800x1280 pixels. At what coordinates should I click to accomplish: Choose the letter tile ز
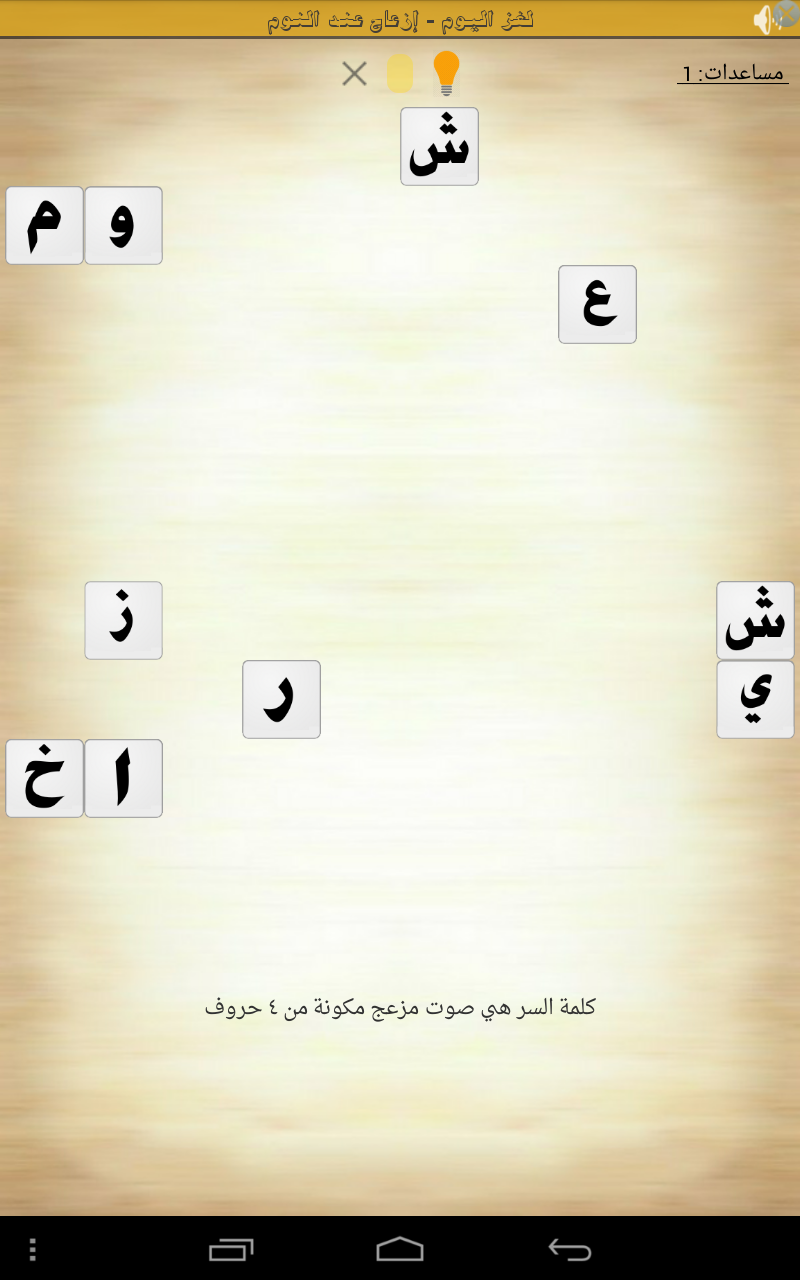click(123, 620)
